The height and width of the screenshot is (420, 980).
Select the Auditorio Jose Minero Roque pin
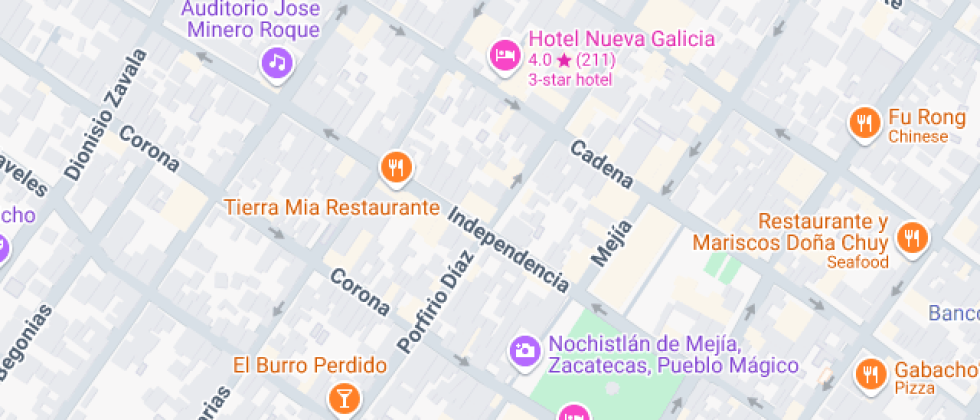[x=278, y=64]
